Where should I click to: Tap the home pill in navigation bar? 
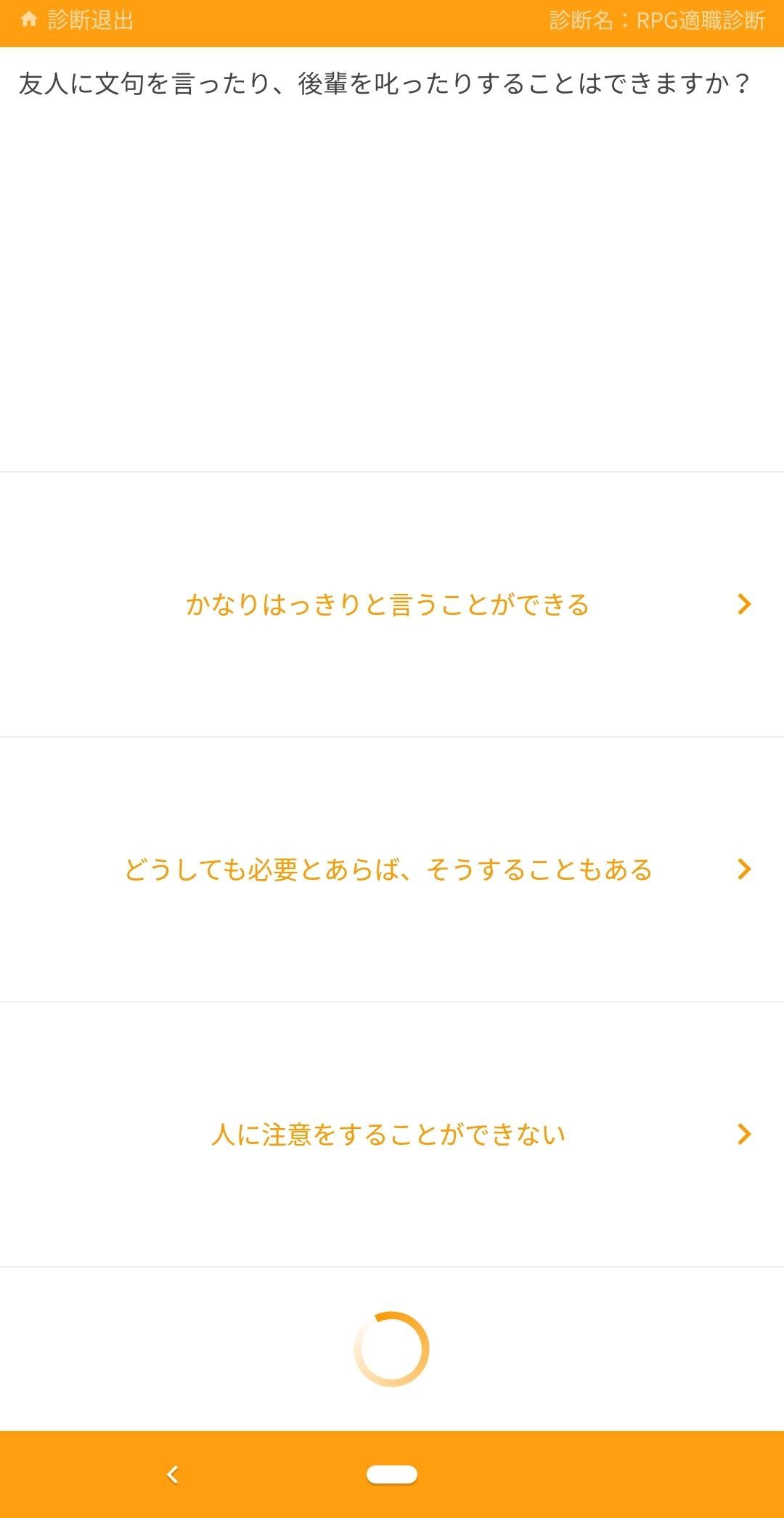coord(392,1474)
